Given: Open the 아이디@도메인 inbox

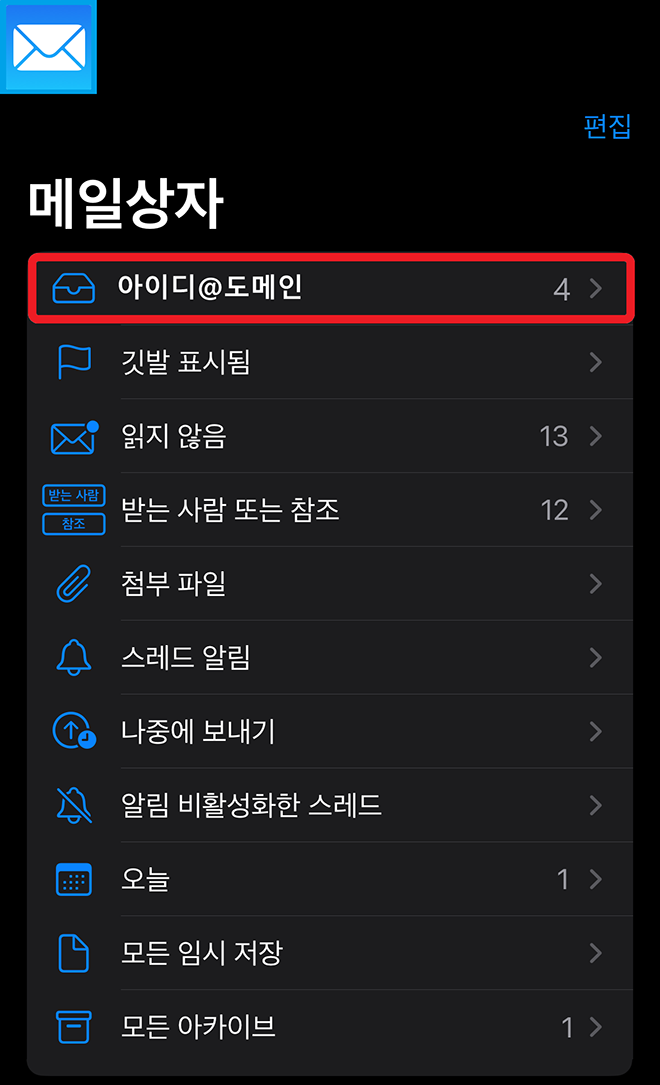Looking at the screenshot, I should [x=330, y=289].
